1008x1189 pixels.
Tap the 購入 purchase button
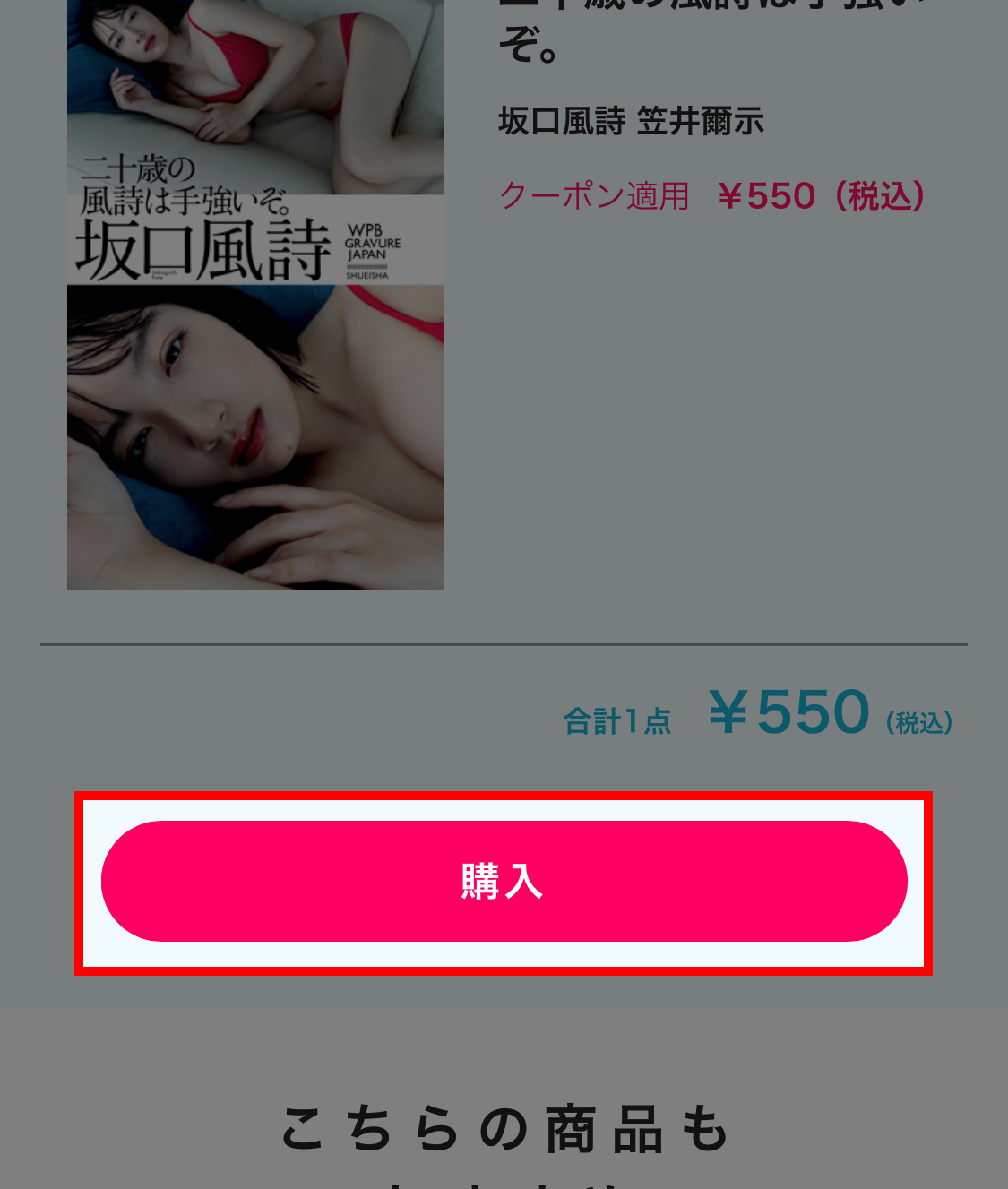[x=504, y=882]
